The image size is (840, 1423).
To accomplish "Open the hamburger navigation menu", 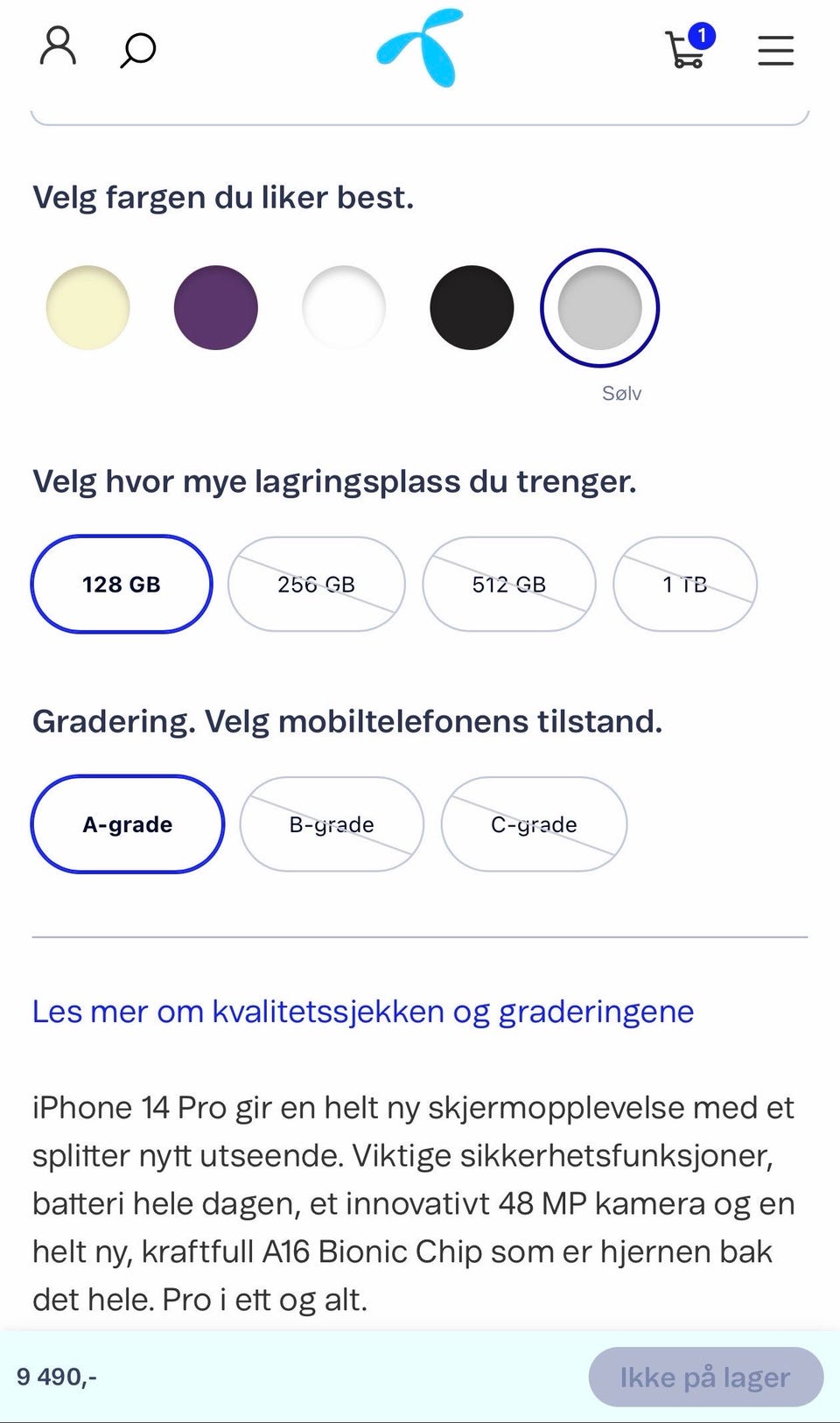I will tap(775, 50).
